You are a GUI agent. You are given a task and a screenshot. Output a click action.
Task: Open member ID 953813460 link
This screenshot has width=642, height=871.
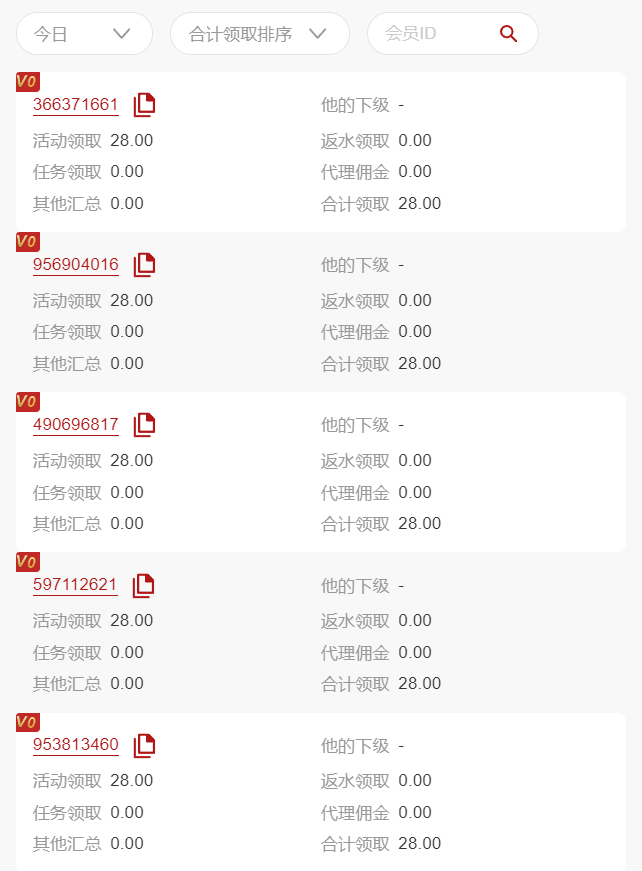[x=76, y=745]
